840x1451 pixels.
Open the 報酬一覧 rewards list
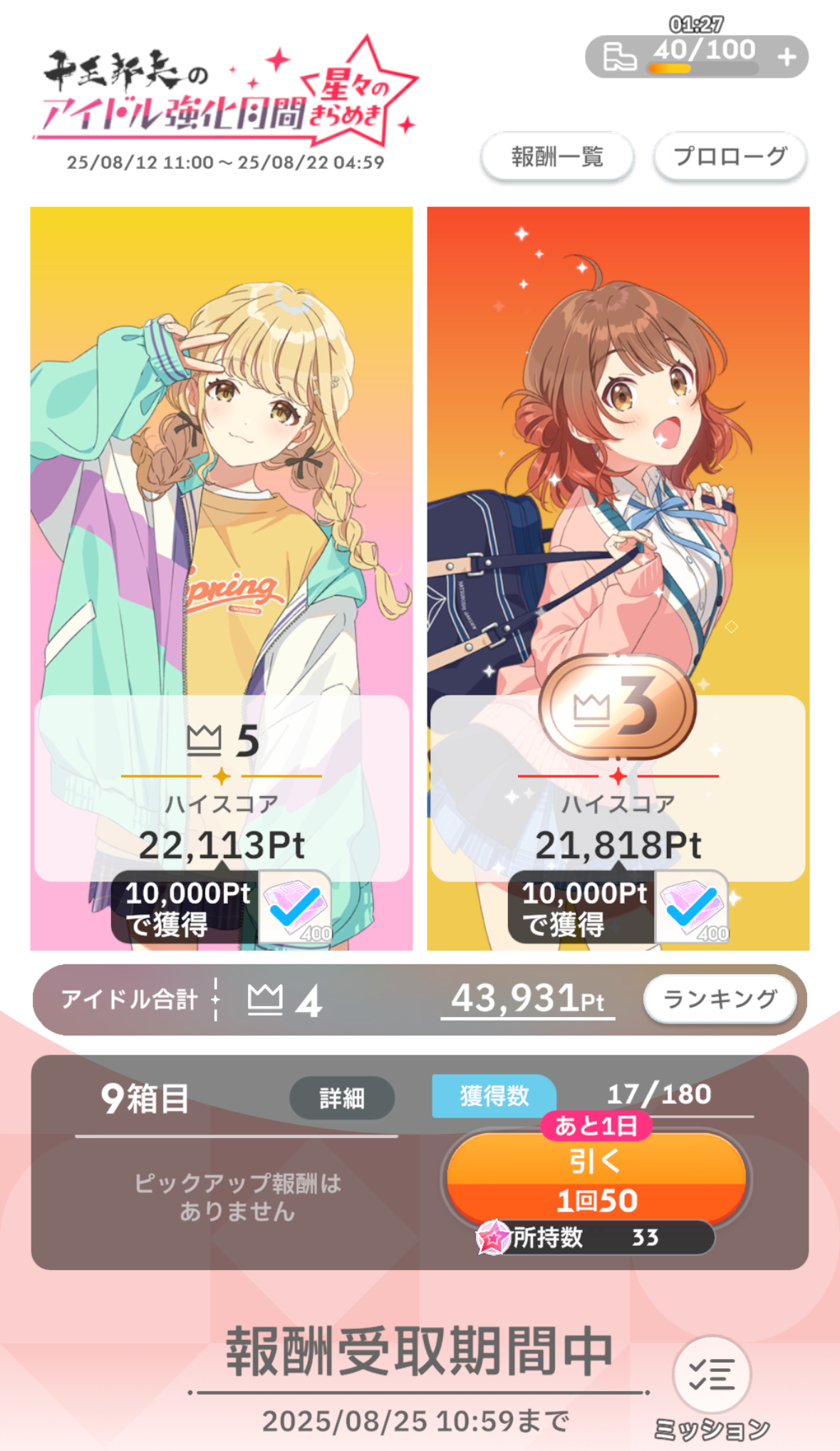(557, 156)
